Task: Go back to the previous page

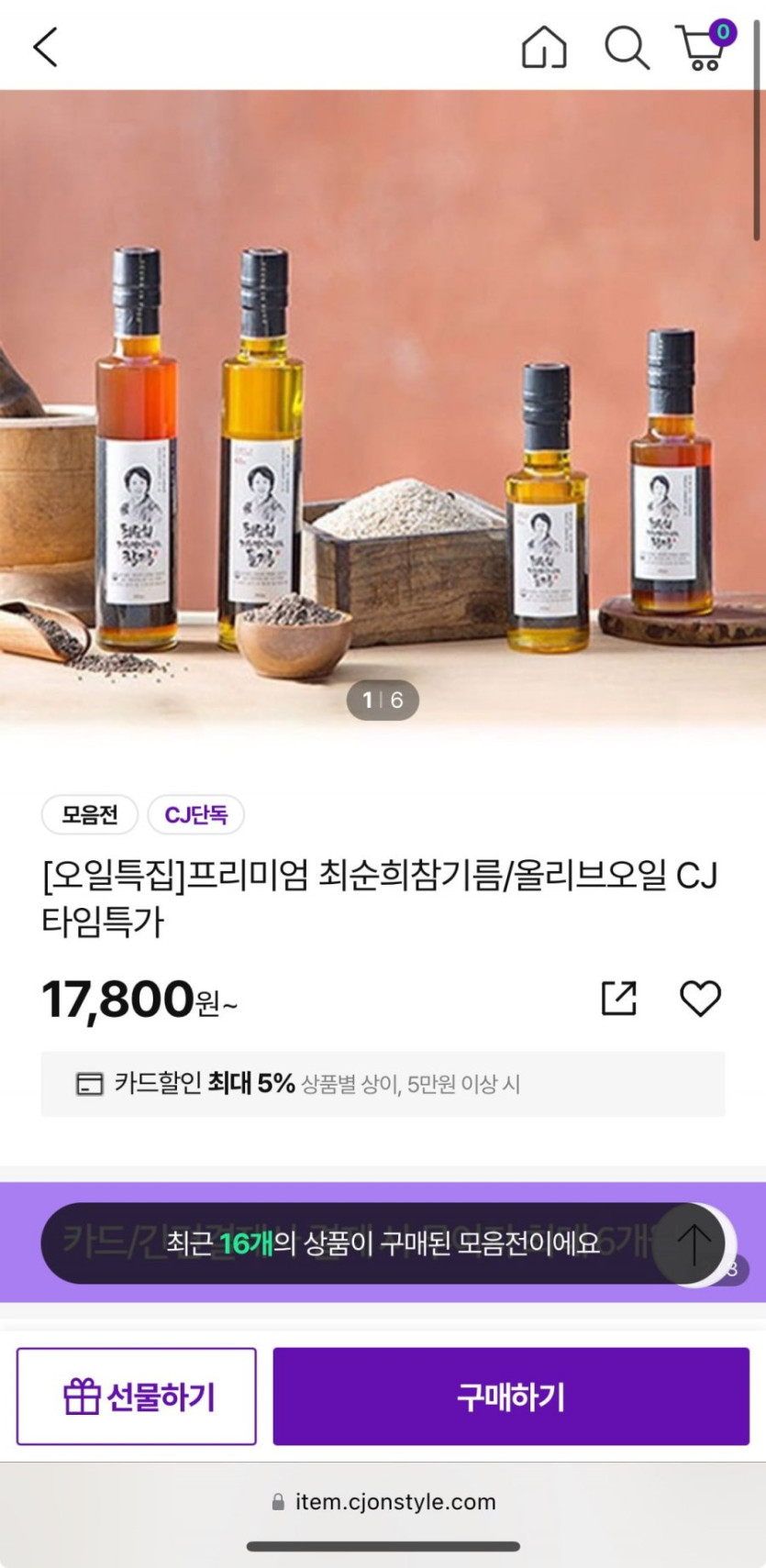Action: click(45, 47)
